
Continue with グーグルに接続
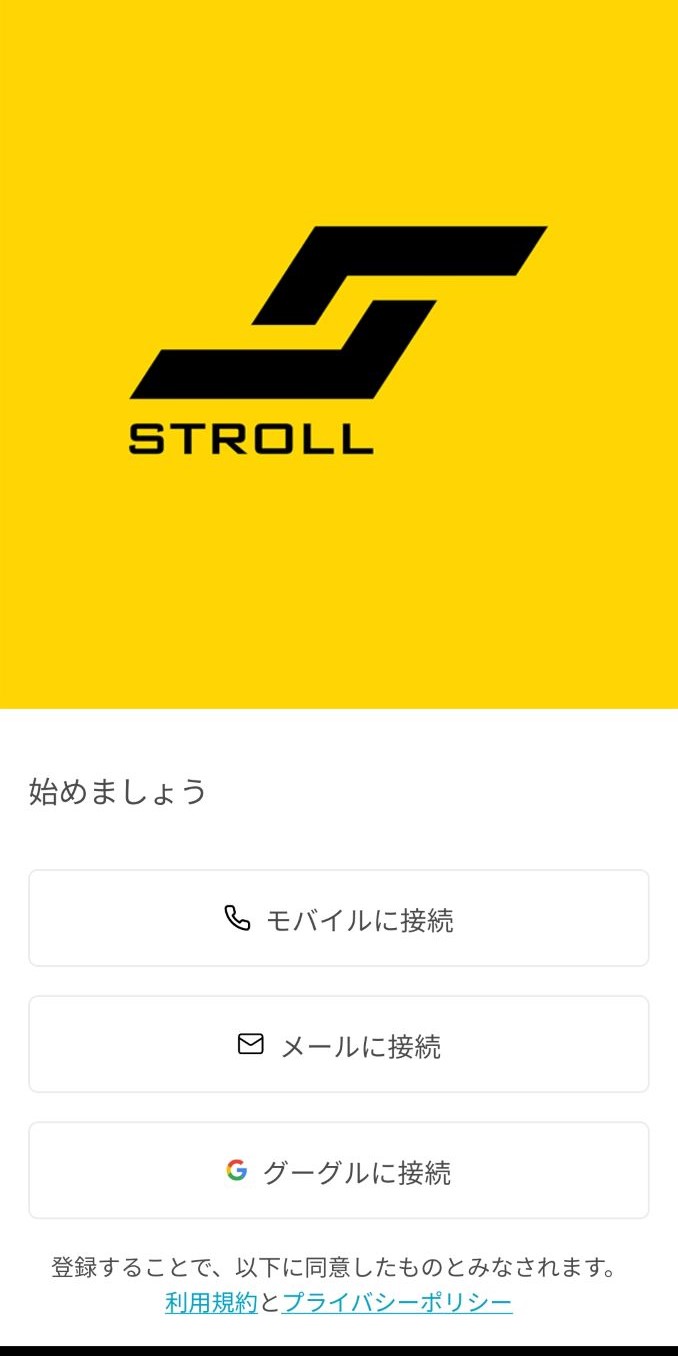pos(339,1170)
